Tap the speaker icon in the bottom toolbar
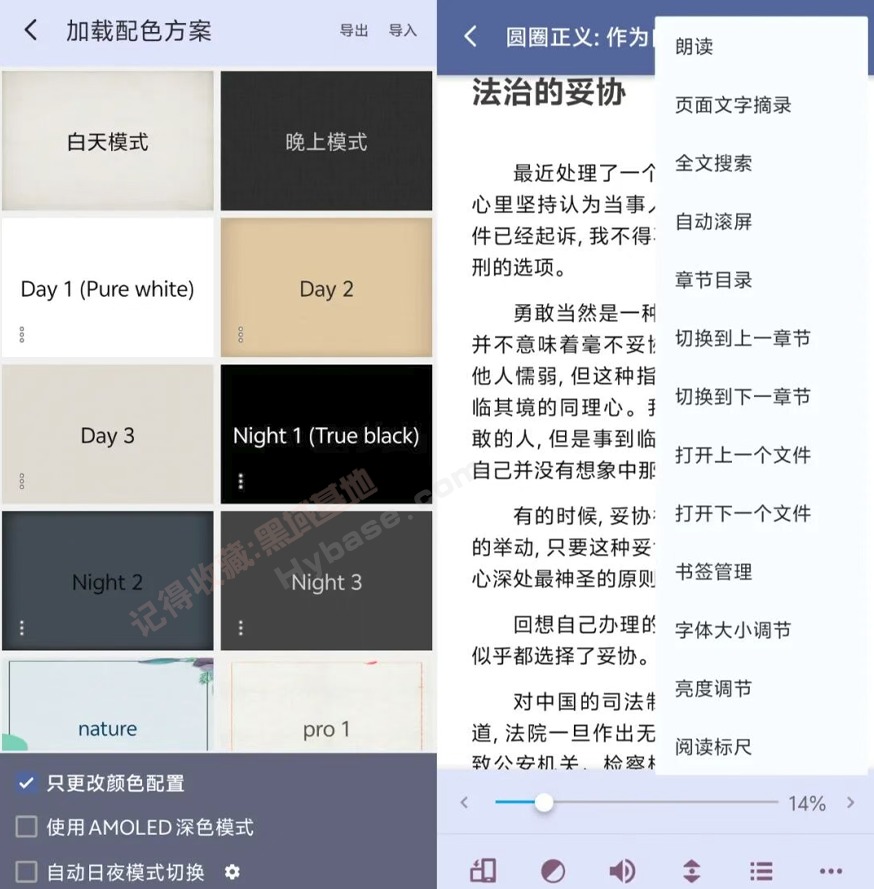This screenshot has height=889, width=874. (x=622, y=871)
